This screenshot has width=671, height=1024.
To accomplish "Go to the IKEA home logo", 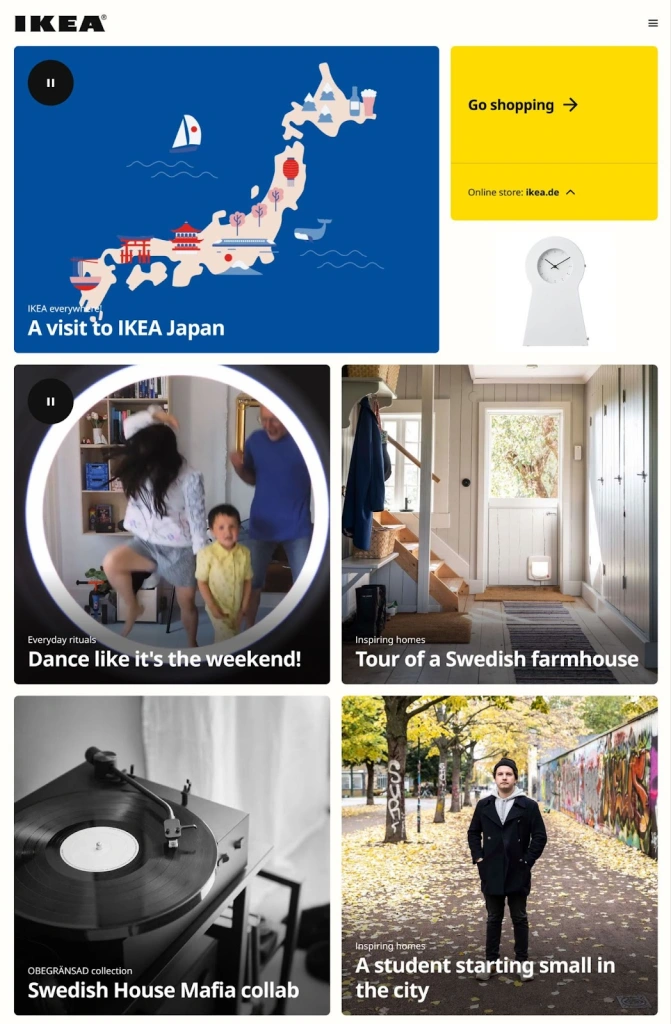I will (60, 23).
